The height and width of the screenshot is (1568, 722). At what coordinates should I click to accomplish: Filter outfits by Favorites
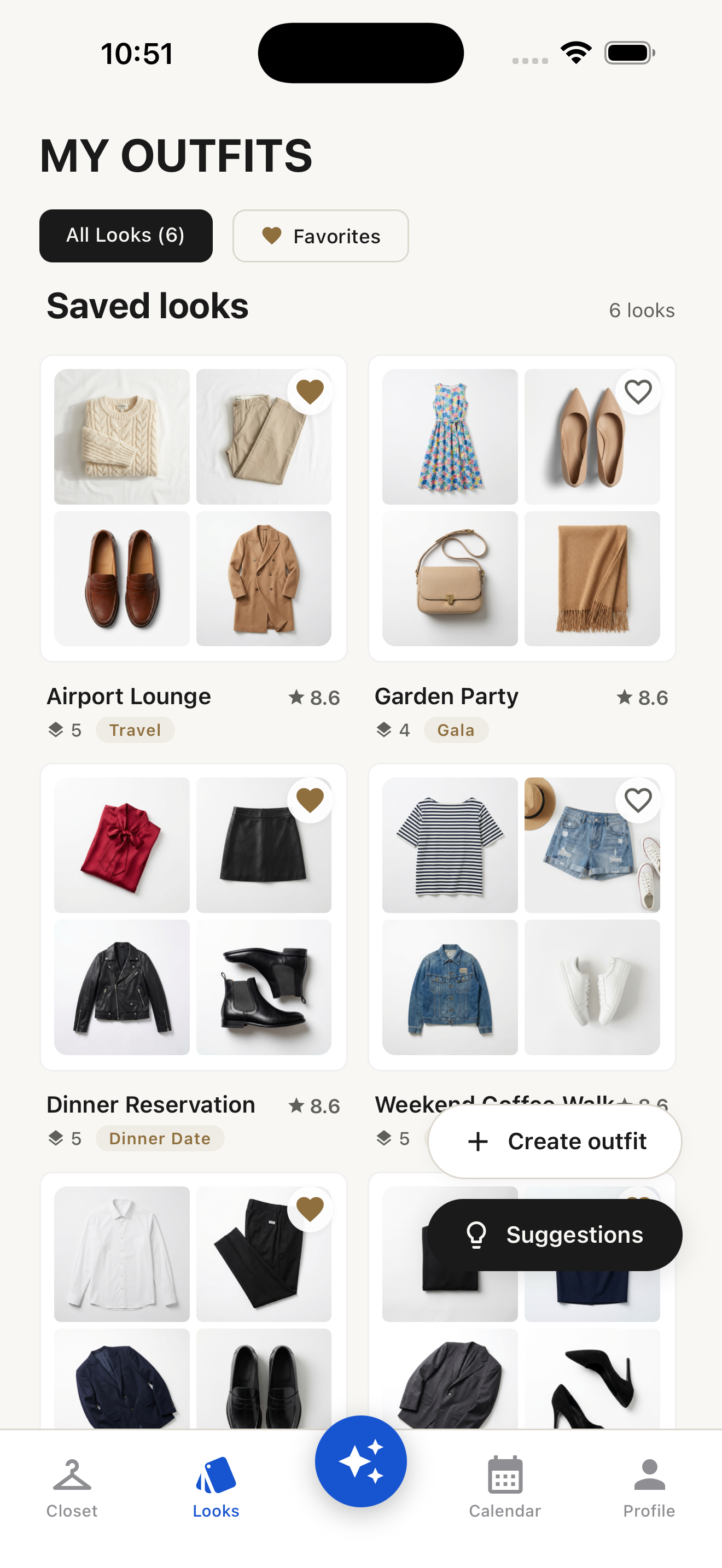point(320,236)
